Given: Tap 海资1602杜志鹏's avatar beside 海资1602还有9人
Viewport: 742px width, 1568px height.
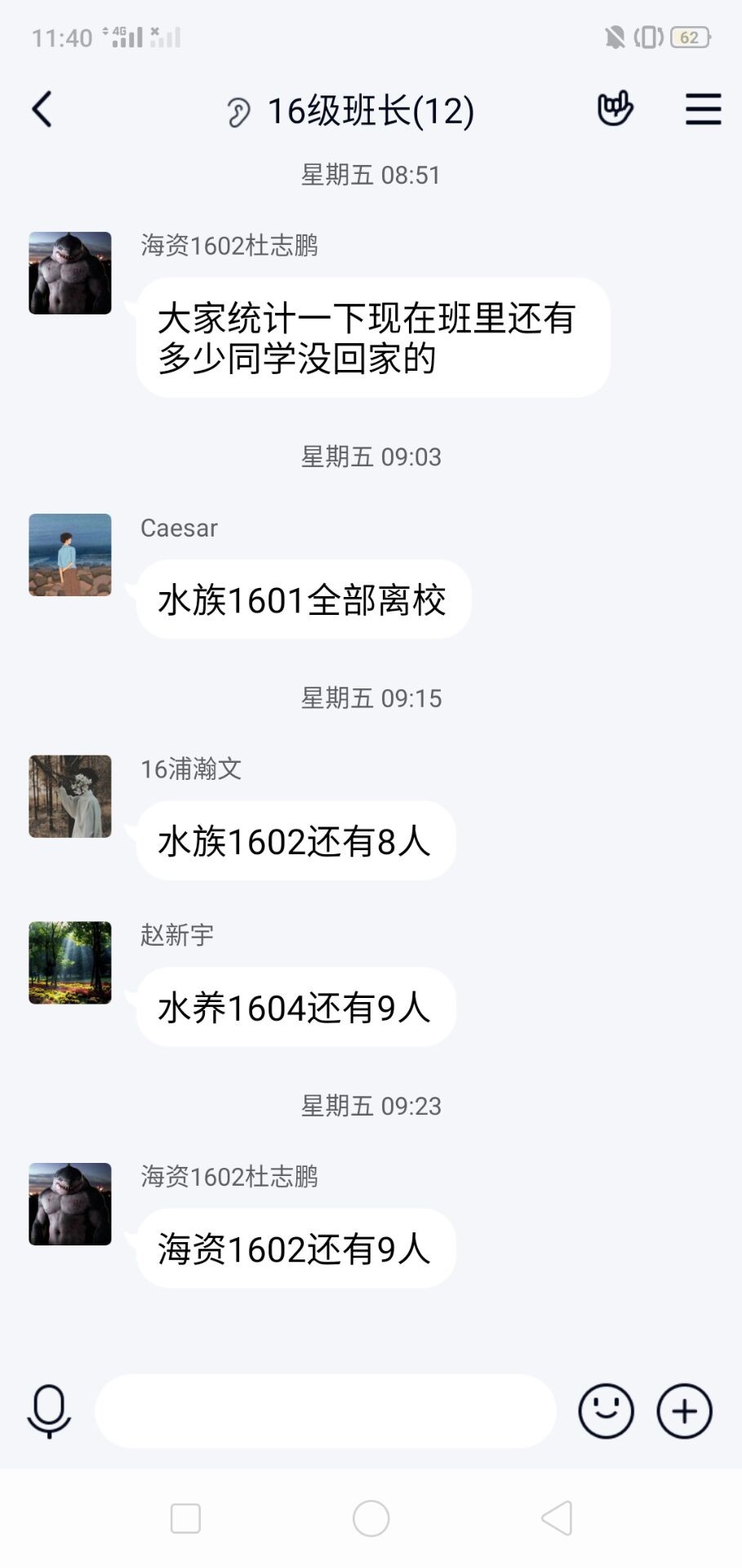Looking at the screenshot, I should tap(70, 1204).
